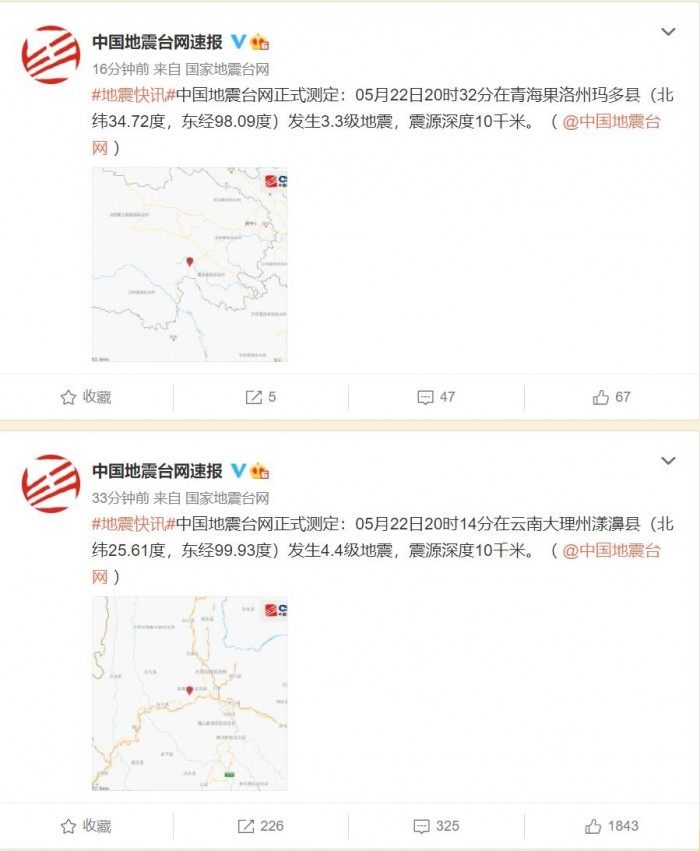
Task: Open the 47 comments on the 玛多县 post
Action: pos(435,397)
